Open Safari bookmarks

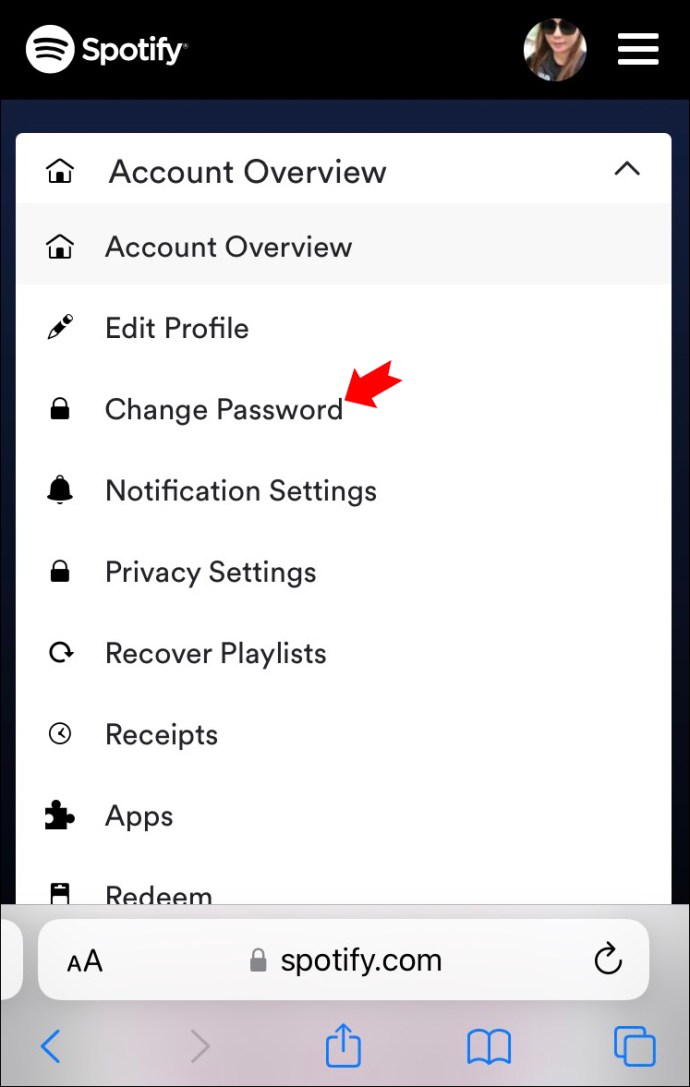(488, 1047)
